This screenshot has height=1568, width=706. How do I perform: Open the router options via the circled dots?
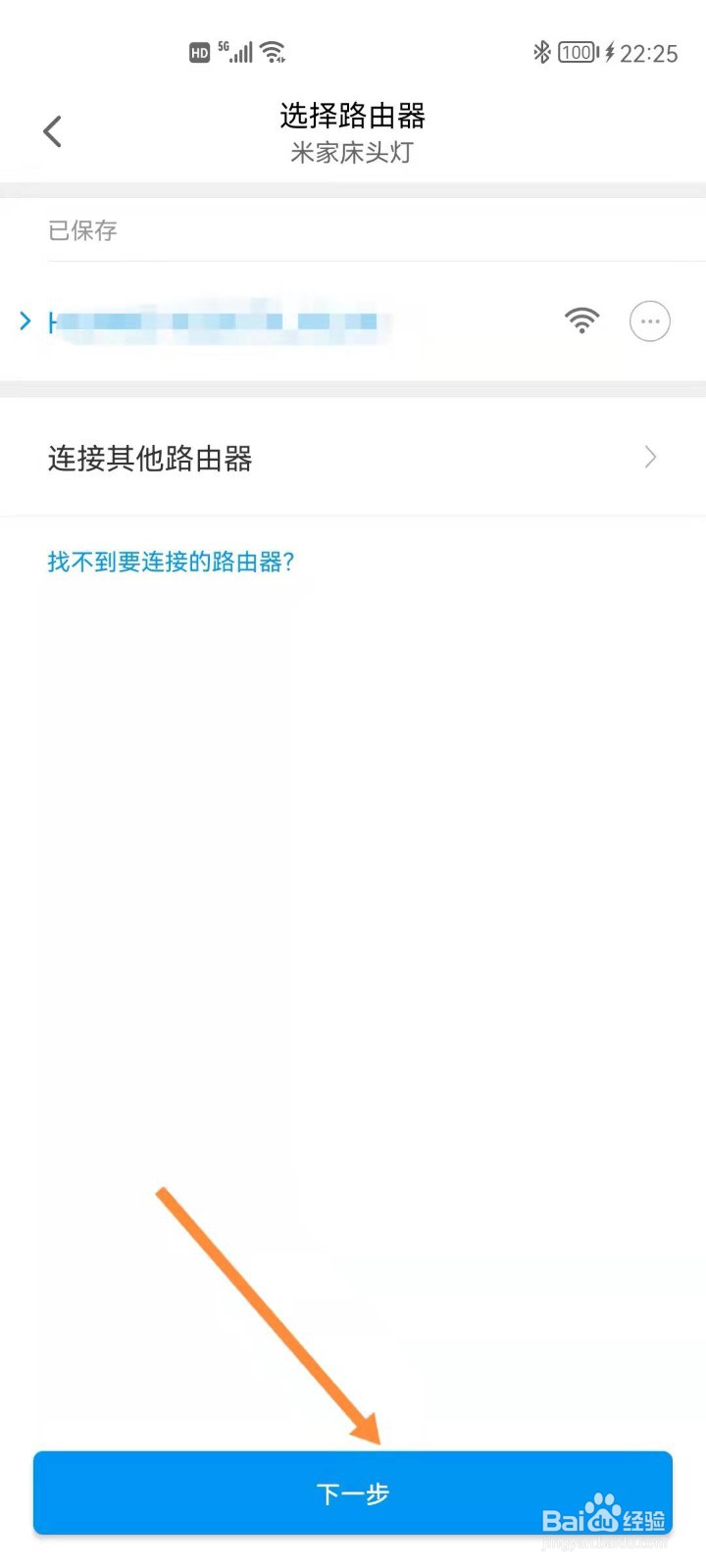pos(649,320)
